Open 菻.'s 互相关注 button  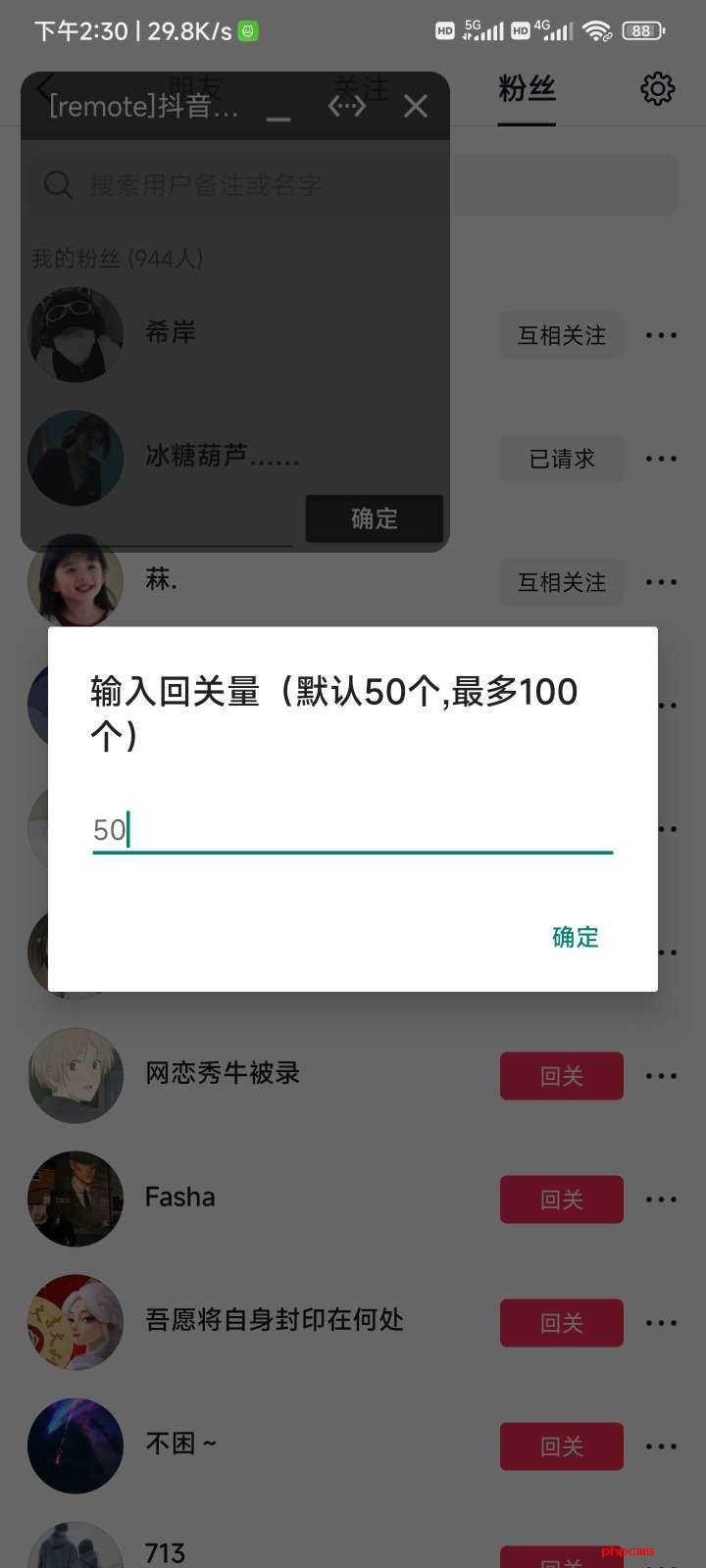tap(562, 582)
